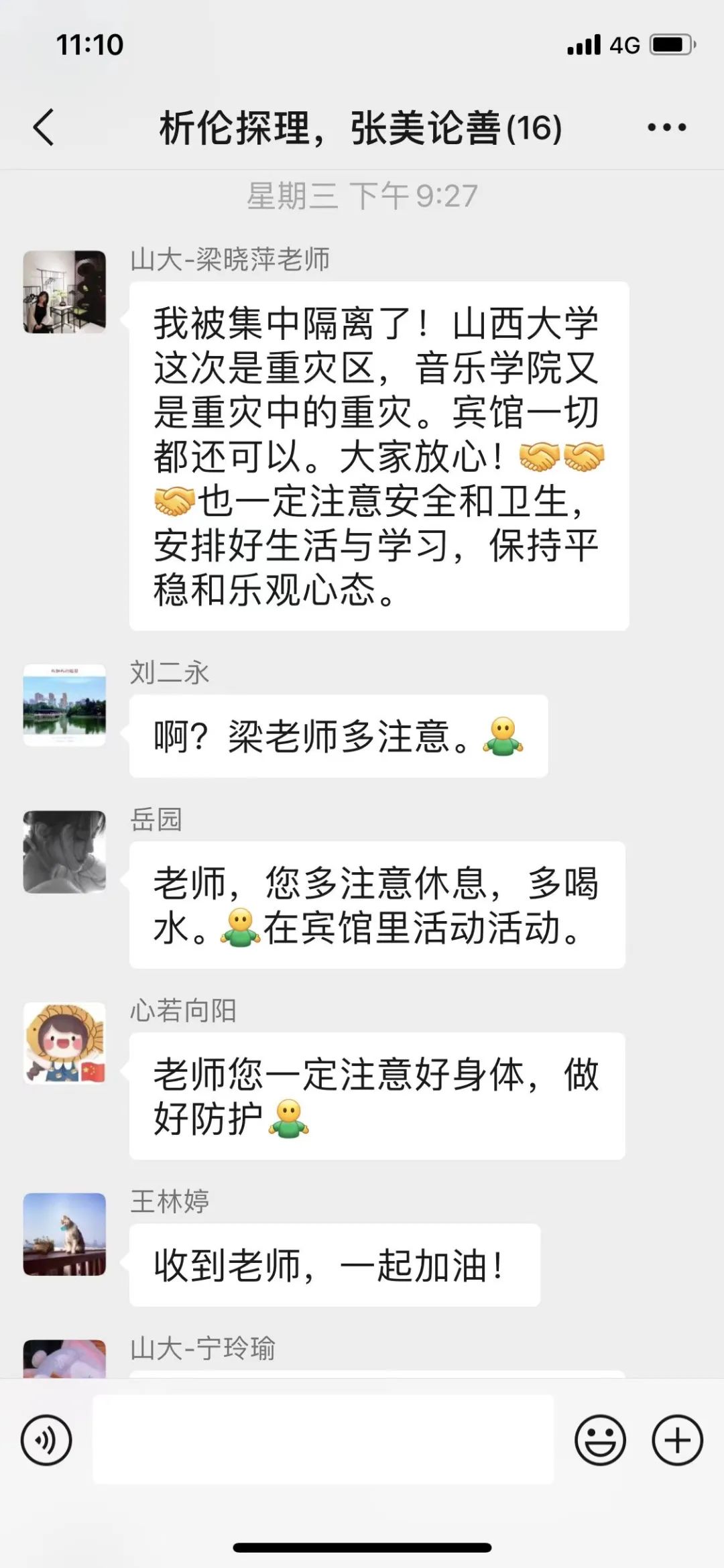Viewport: 724px width, 1568px height.
Task: Open the emoji sticker panel
Action: (x=600, y=1440)
